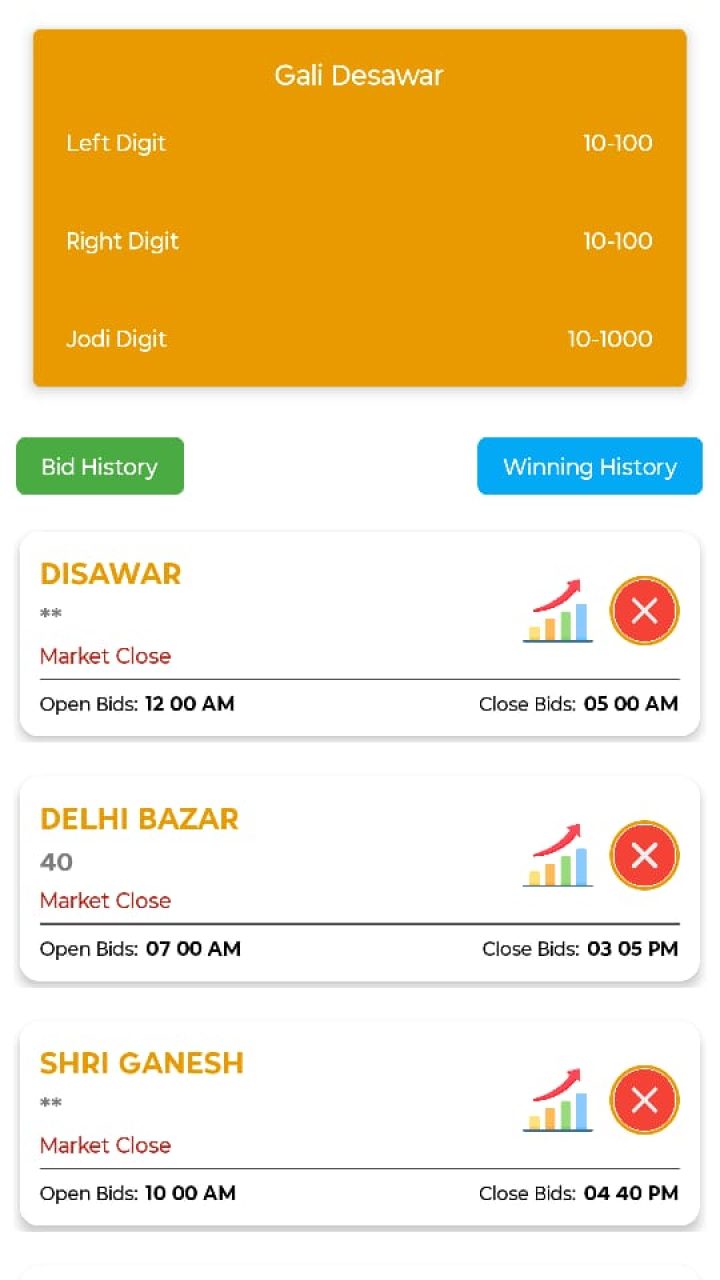View Winning History

(x=589, y=466)
